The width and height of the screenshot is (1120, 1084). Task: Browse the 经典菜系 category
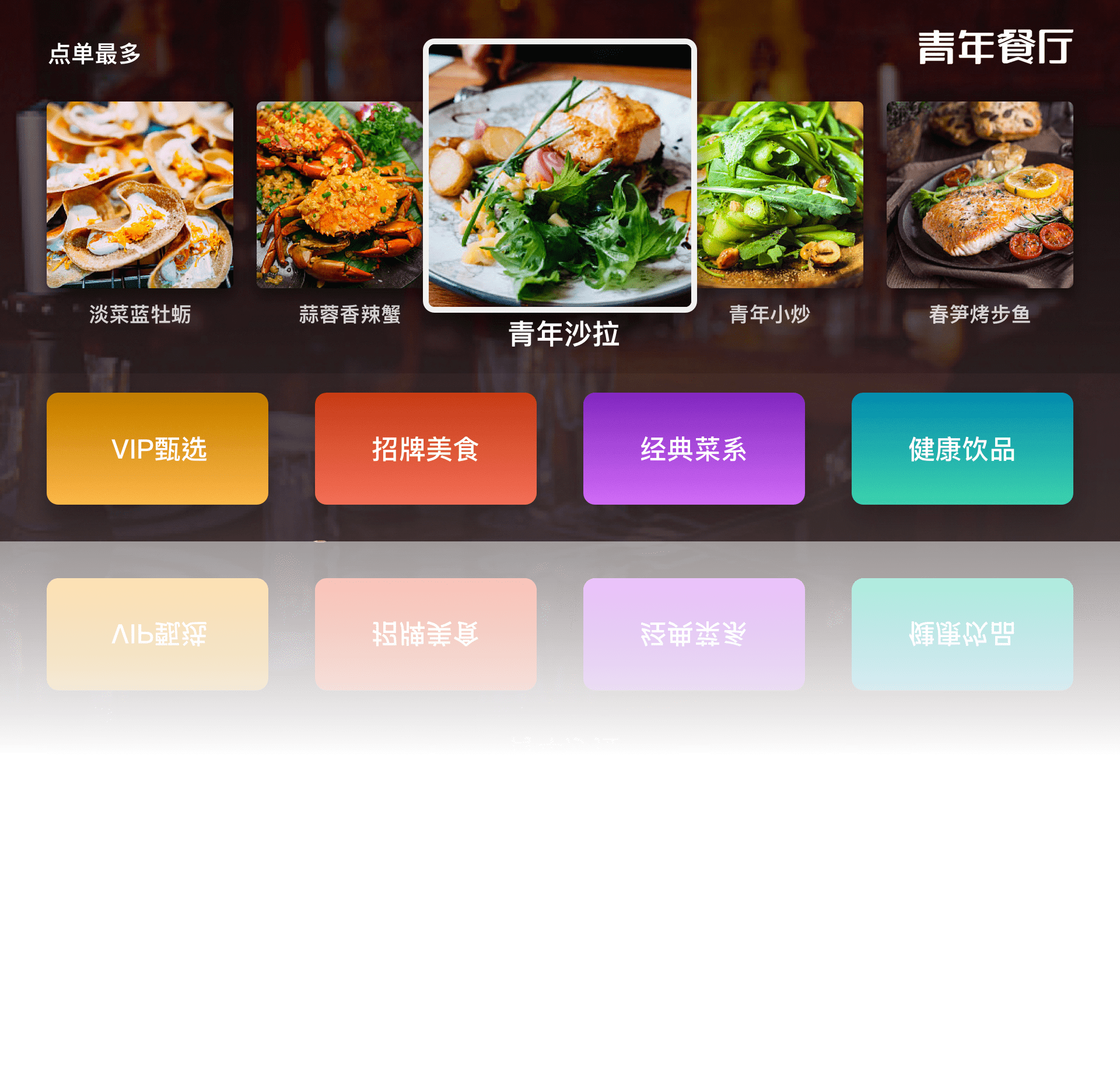(694, 449)
